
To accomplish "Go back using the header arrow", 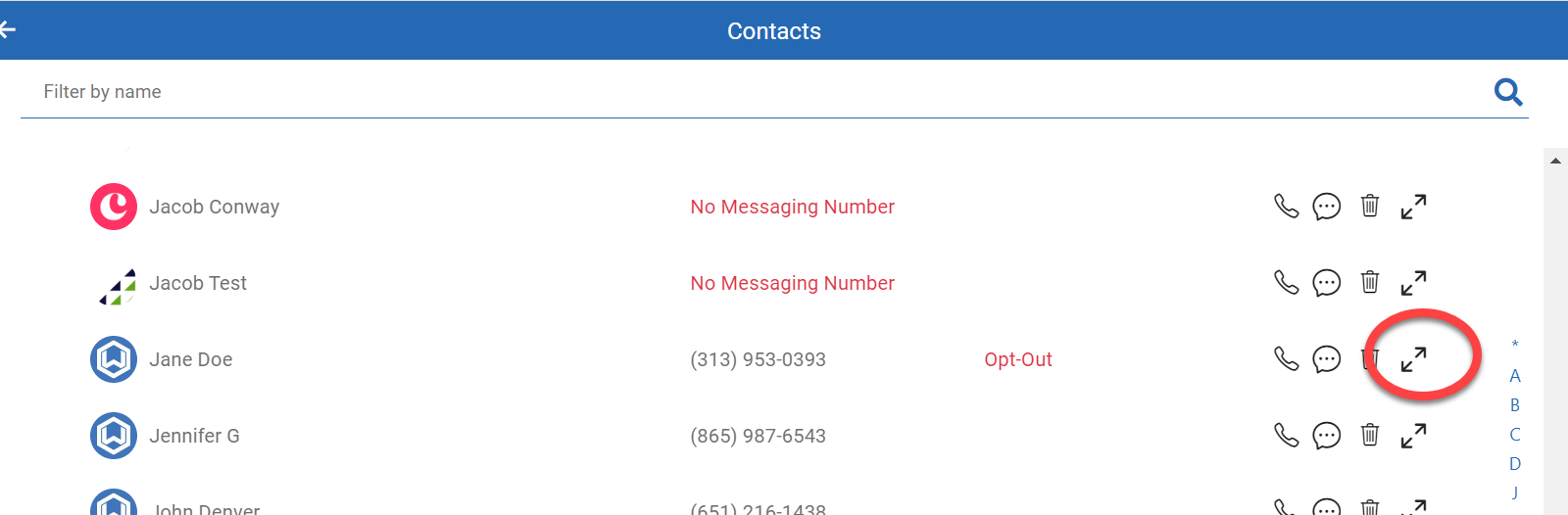I will [x=8, y=30].
